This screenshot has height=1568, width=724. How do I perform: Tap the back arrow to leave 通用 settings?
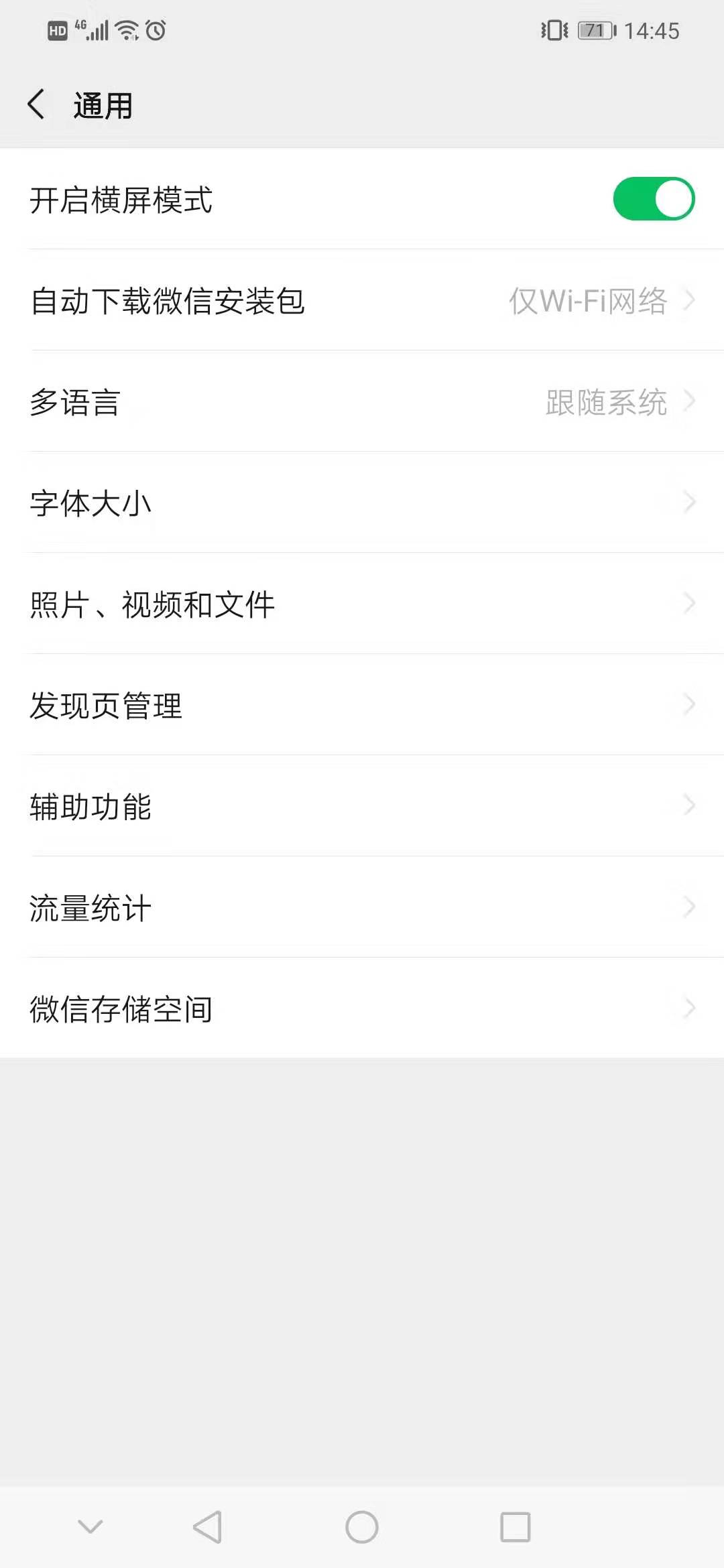tap(38, 105)
